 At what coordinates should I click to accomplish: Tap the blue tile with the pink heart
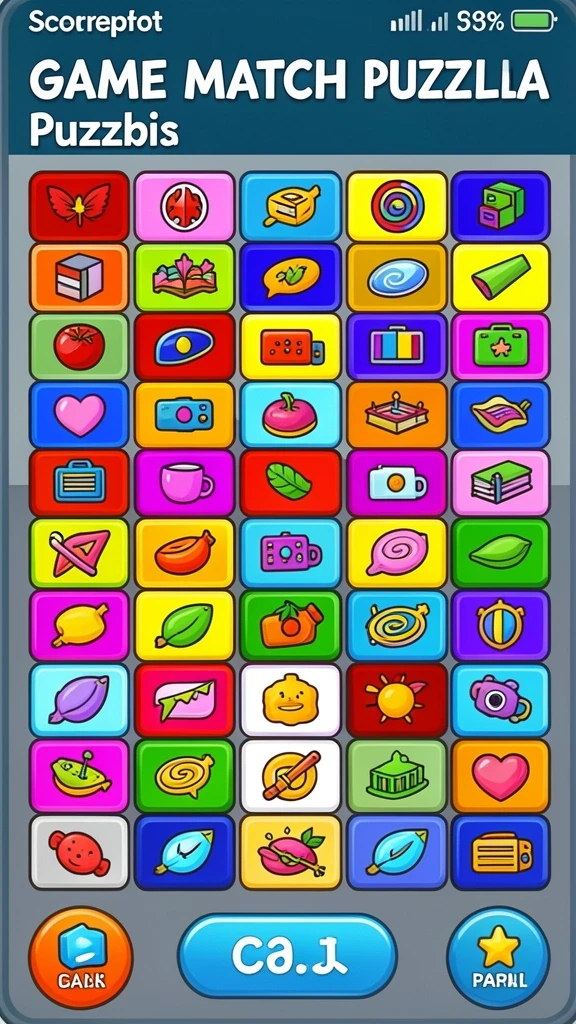click(79, 415)
